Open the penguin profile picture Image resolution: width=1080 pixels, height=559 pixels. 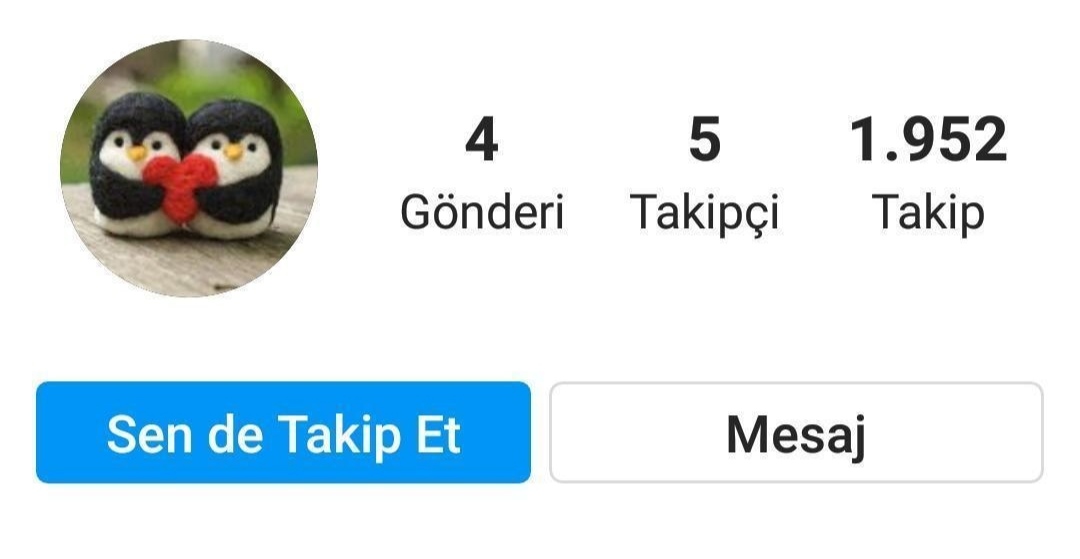click(189, 168)
